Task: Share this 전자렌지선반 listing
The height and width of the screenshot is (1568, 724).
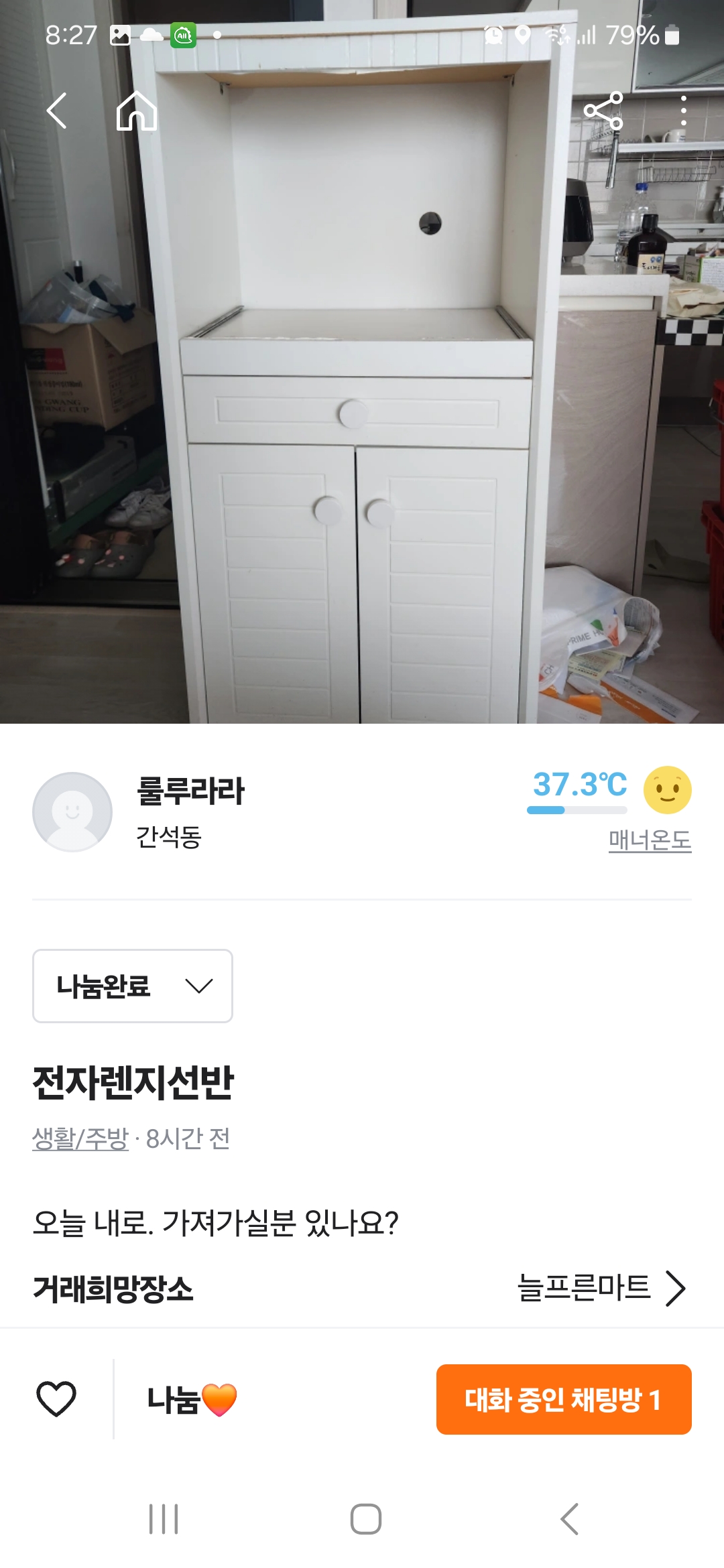Action: (603, 111)
